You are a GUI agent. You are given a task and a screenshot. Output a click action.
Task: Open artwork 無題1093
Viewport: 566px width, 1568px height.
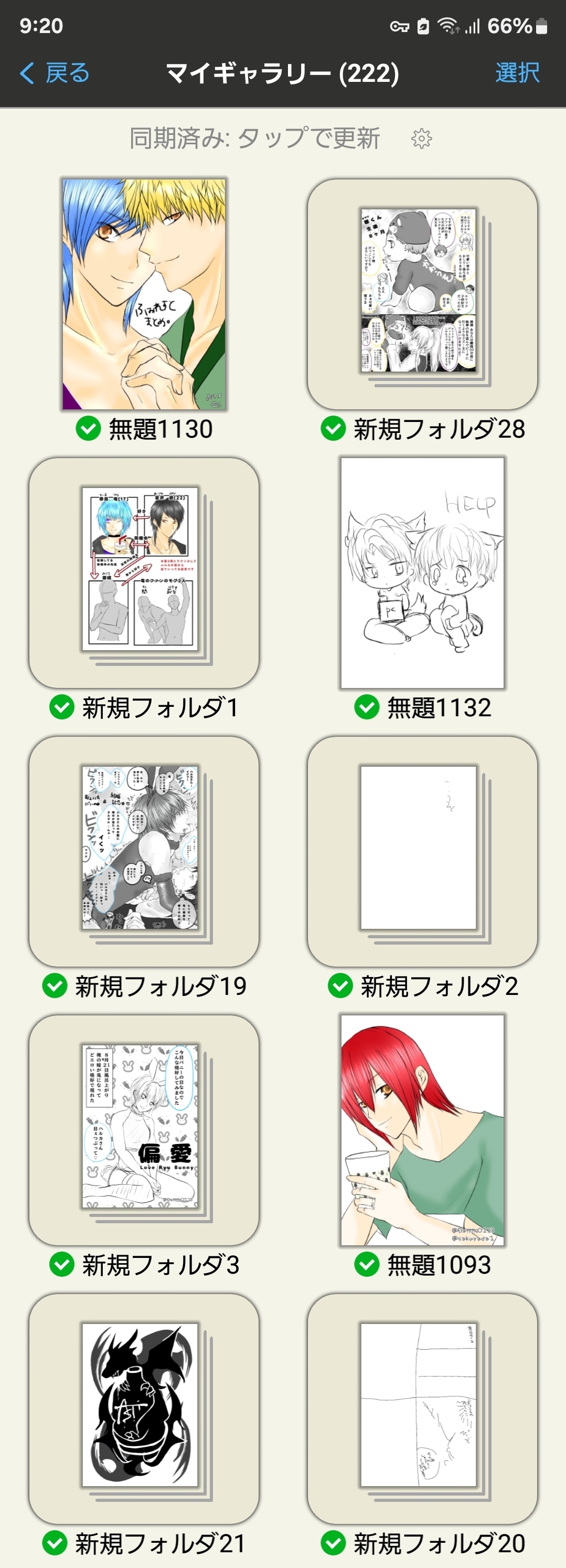[x=422, y=1130]
